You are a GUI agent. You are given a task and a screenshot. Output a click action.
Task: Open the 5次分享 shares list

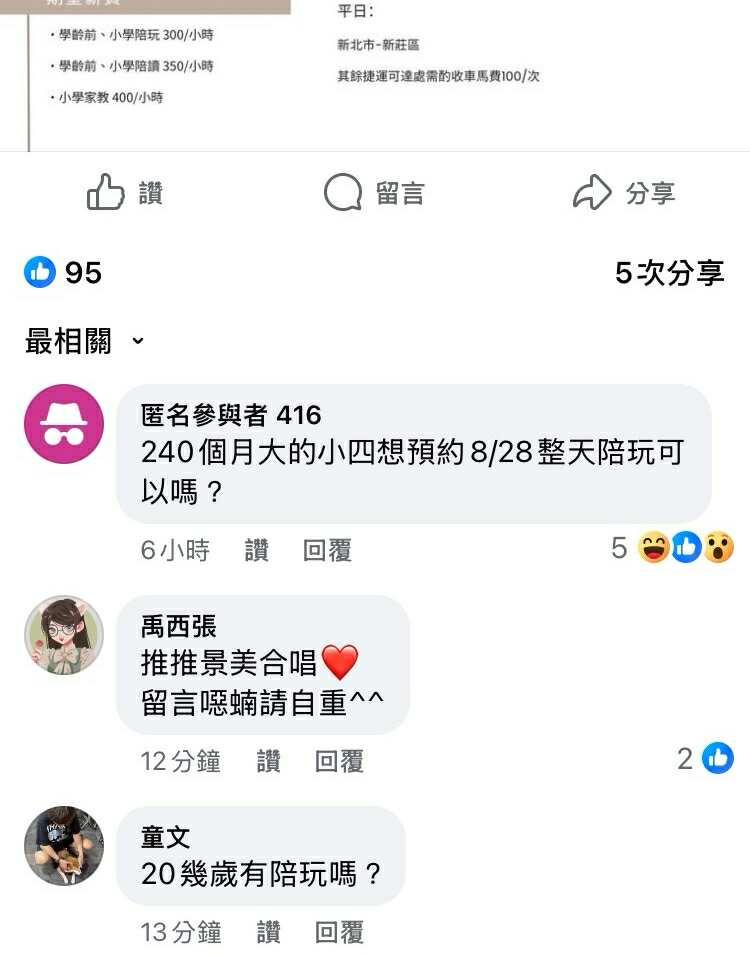click(x=669, y=272)
